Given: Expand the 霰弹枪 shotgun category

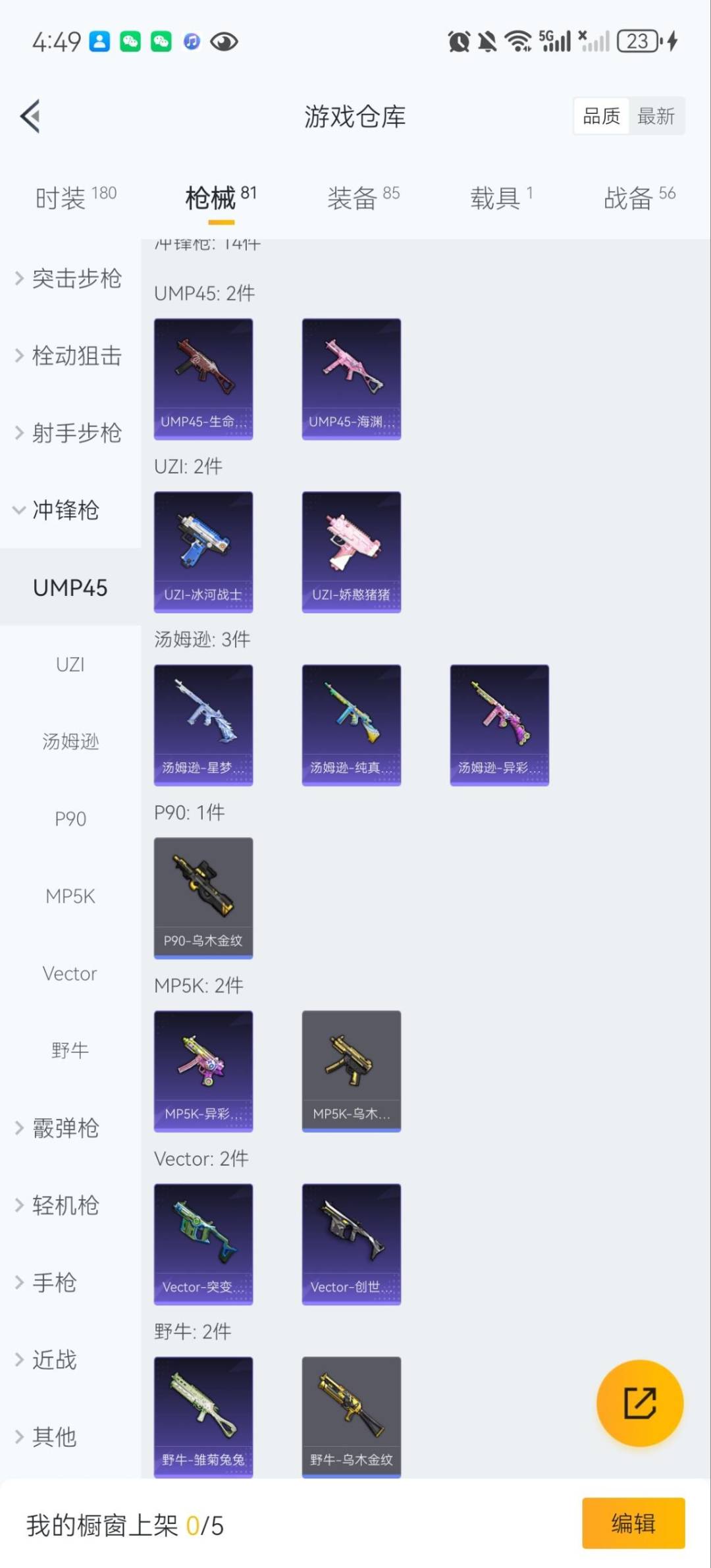Looking at the screenshot, I should tap(65, 1127).
